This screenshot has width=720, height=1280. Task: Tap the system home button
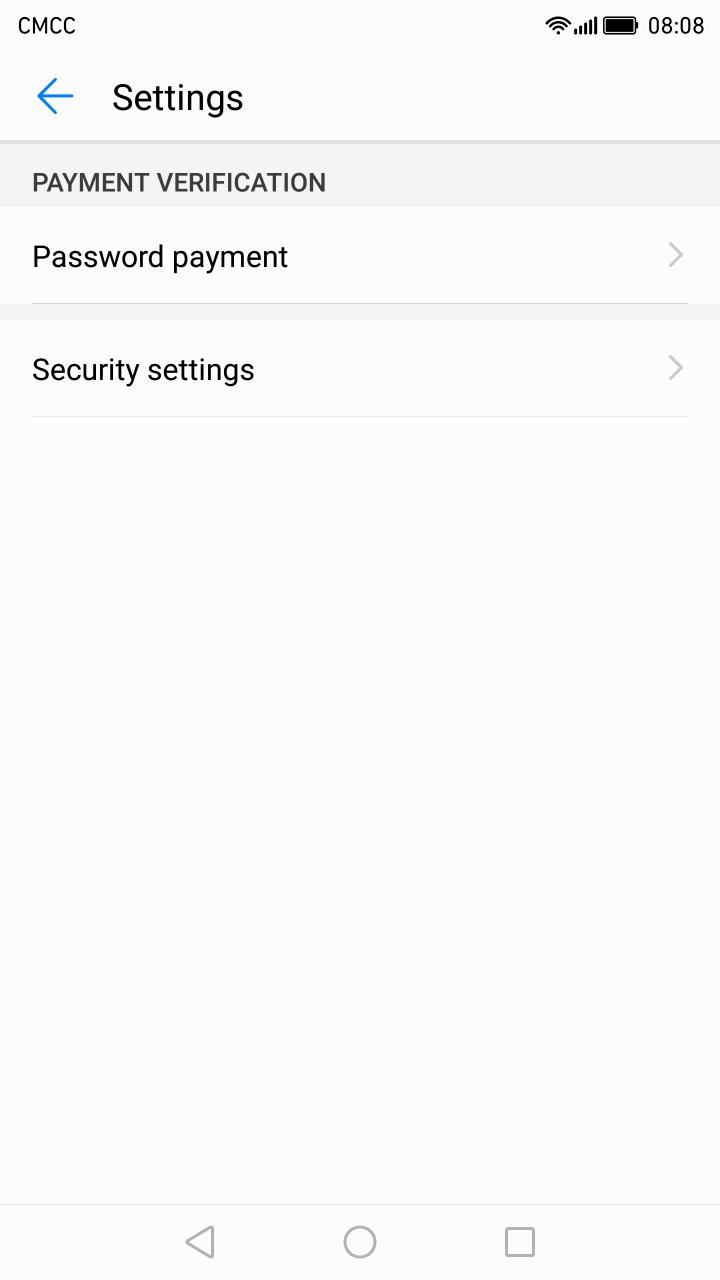point(360,1242)
